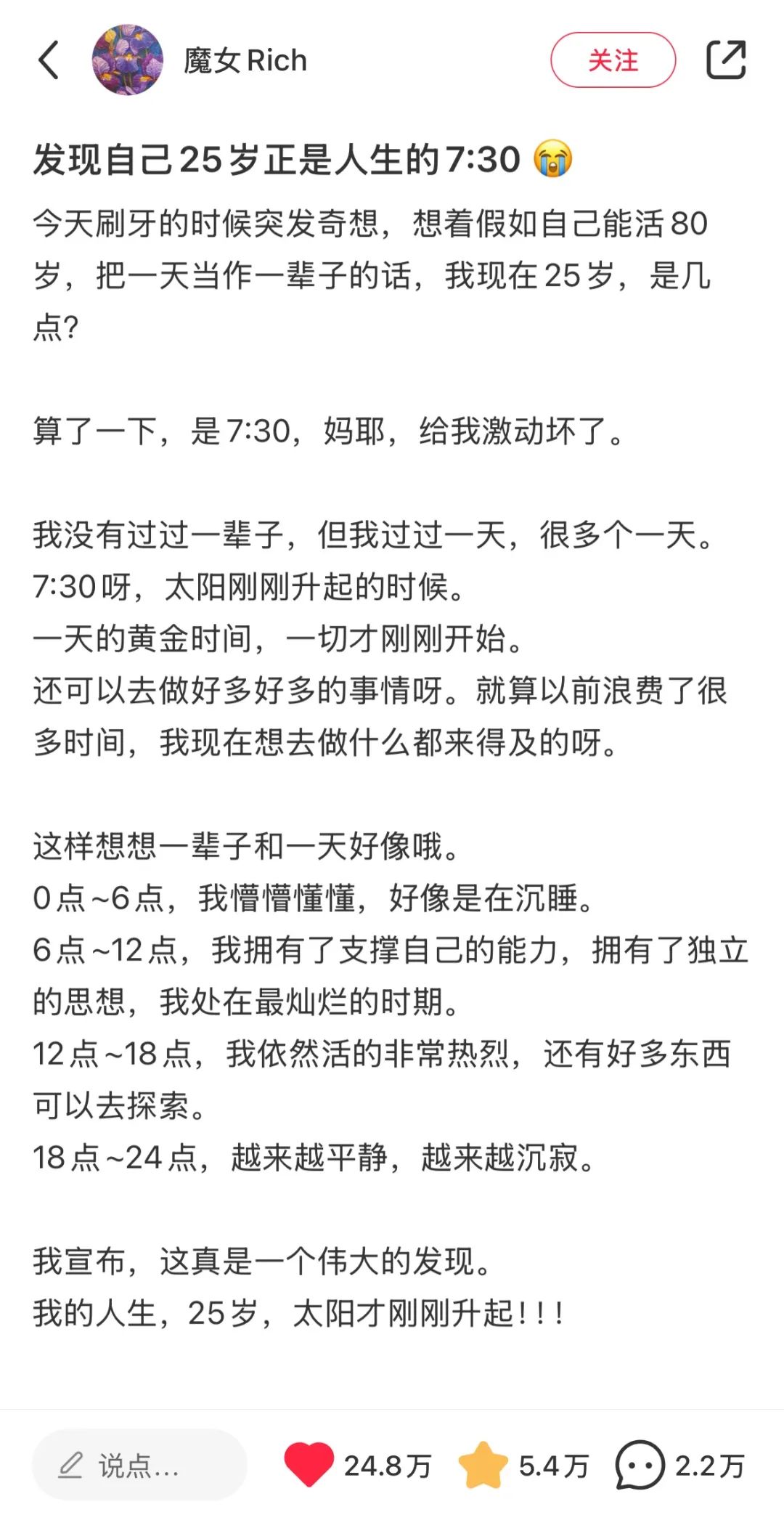The height and width of the screenshot is (1528, 784).
Task: Share this post
Action: pos(726,60)
